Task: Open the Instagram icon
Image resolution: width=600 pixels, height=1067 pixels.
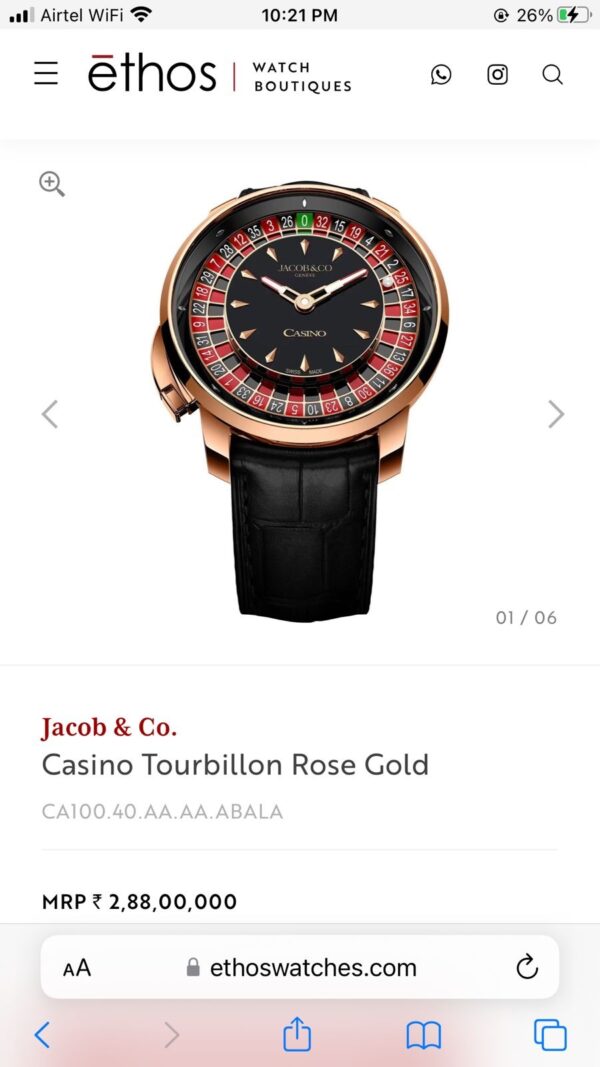Action: click(497, 74)
